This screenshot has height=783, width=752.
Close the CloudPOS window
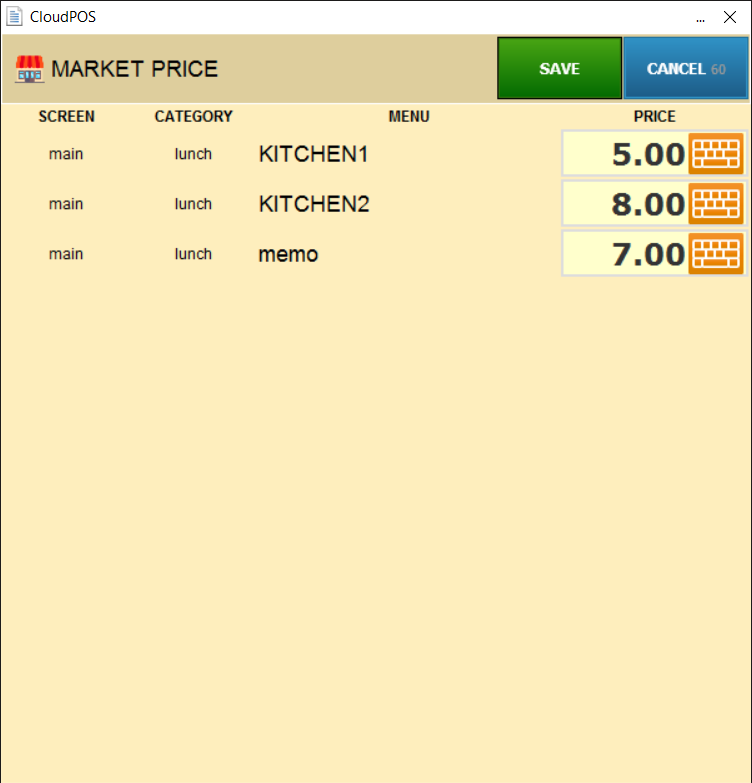730,17
